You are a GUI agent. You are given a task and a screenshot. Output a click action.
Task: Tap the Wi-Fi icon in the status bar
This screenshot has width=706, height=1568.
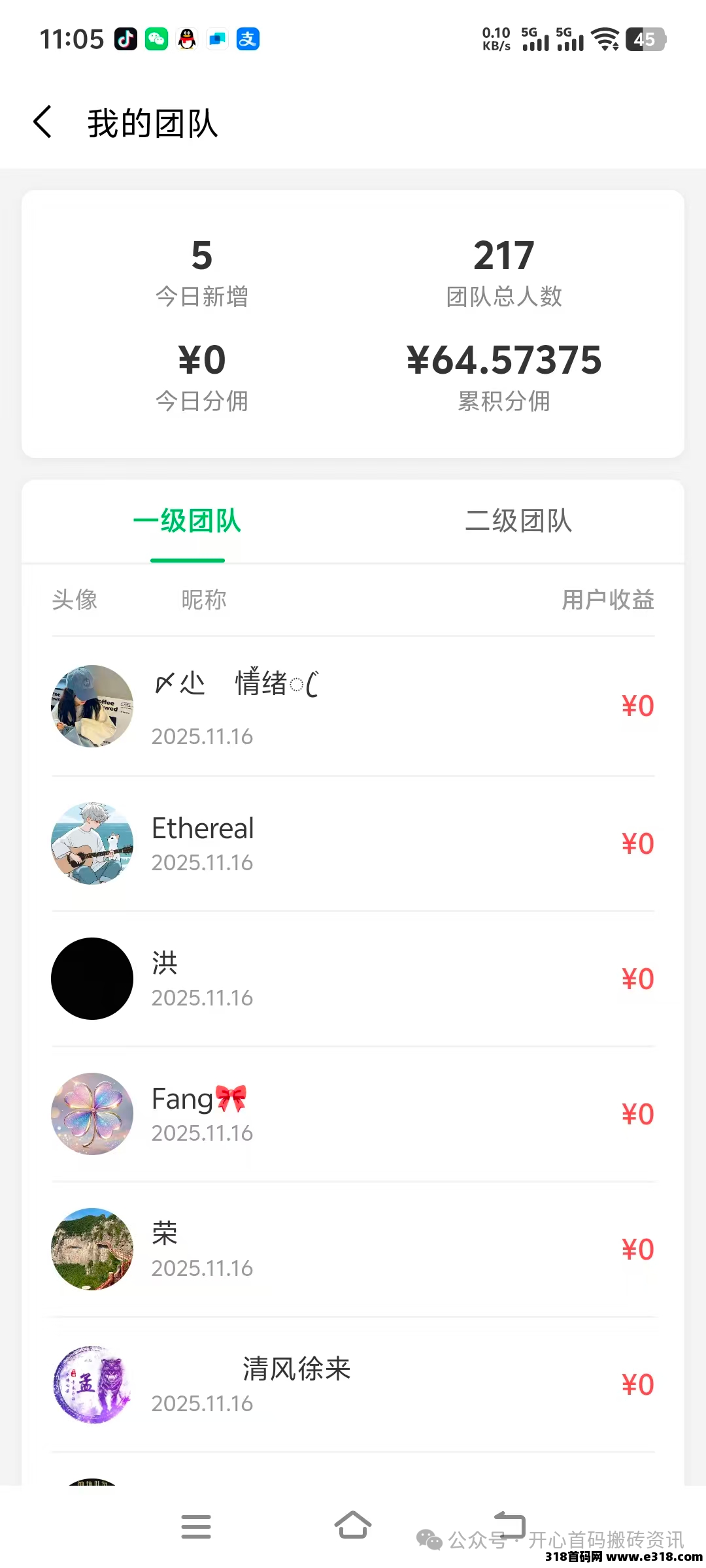(x=605, y=39)
